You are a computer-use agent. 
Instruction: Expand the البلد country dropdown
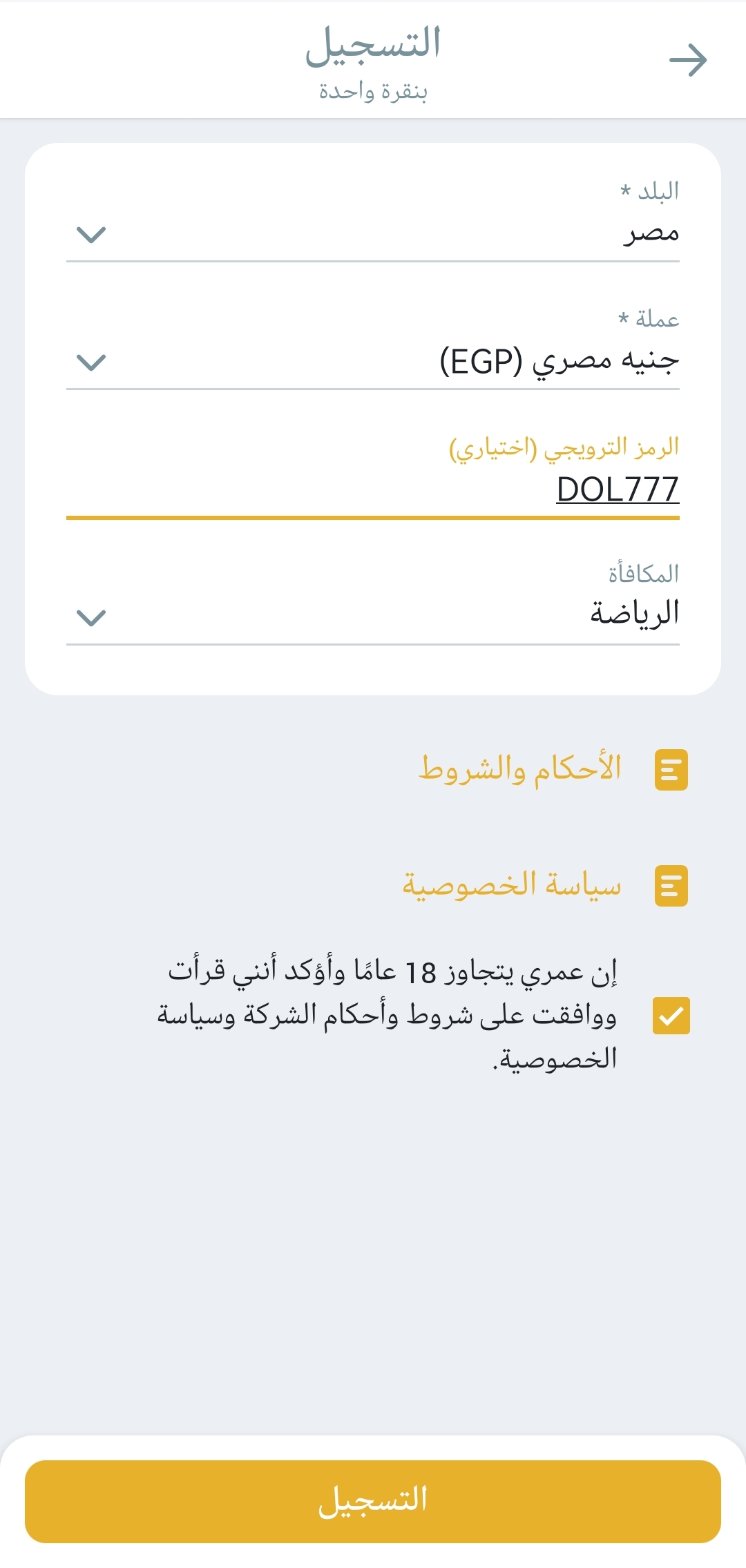pyautogui.click(x=373, y=235)
